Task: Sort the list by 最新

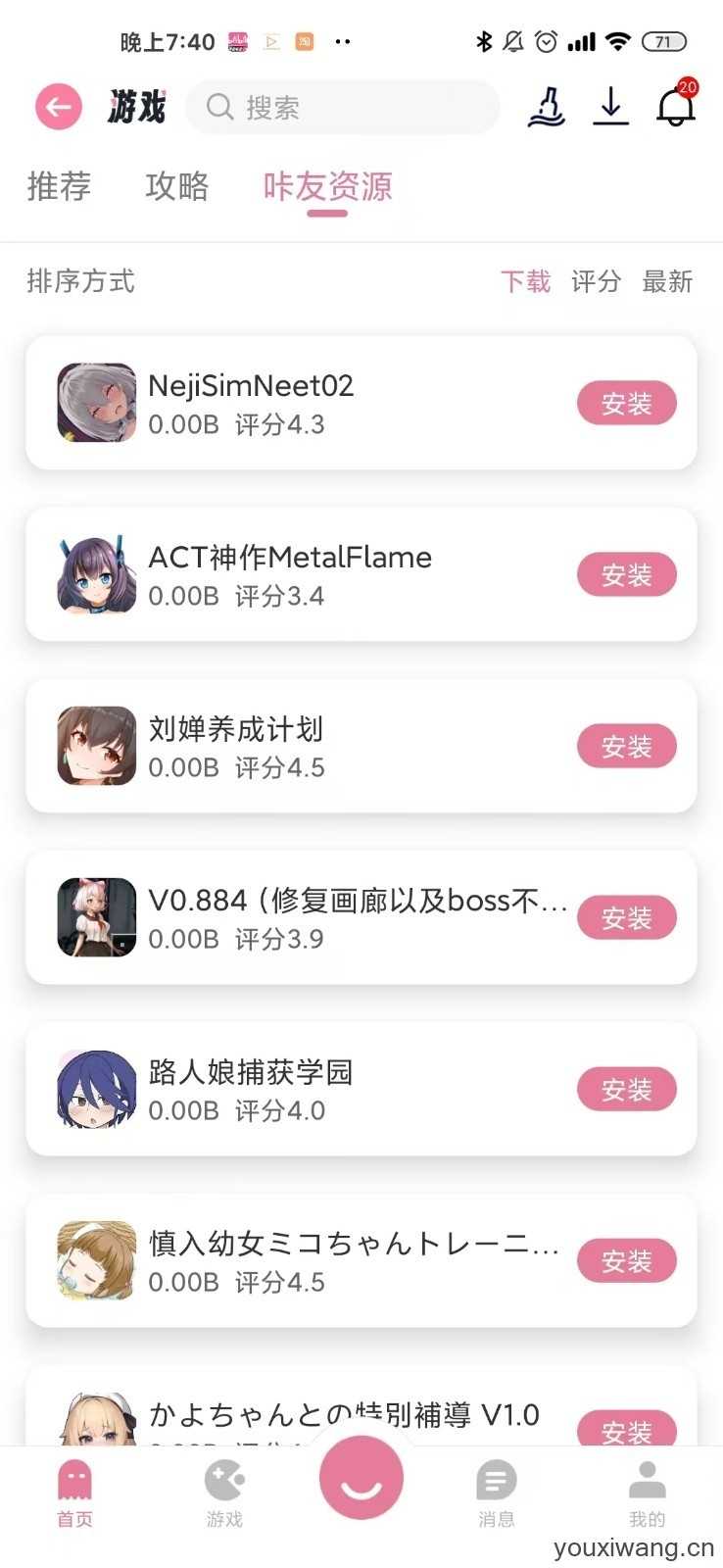Action: pyautogui.click(x=667, y=282)
